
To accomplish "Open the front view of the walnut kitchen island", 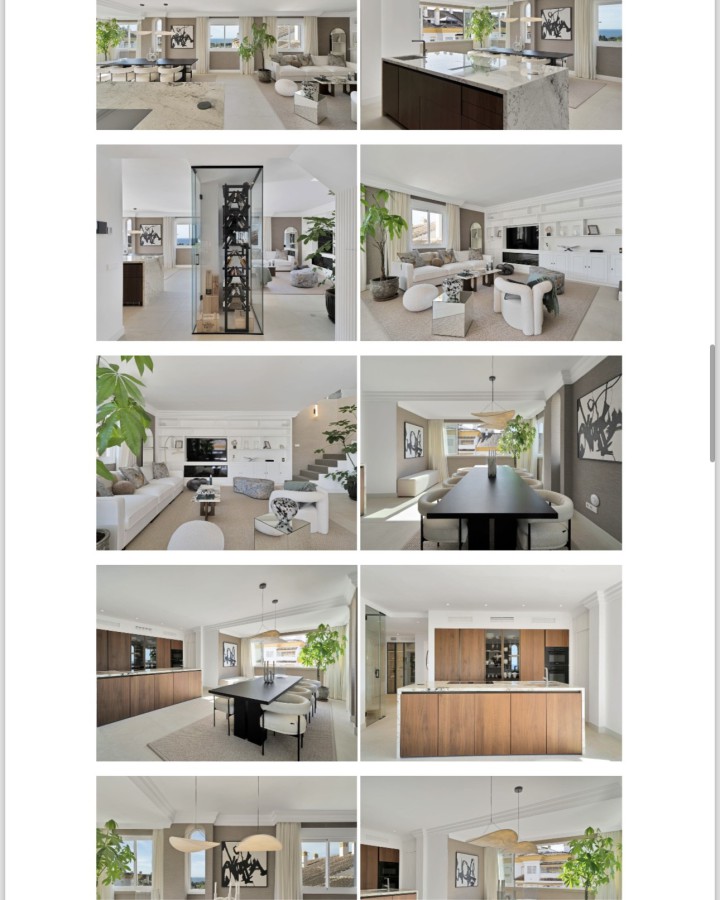I will pyautogui.click(x=491, y=663).
